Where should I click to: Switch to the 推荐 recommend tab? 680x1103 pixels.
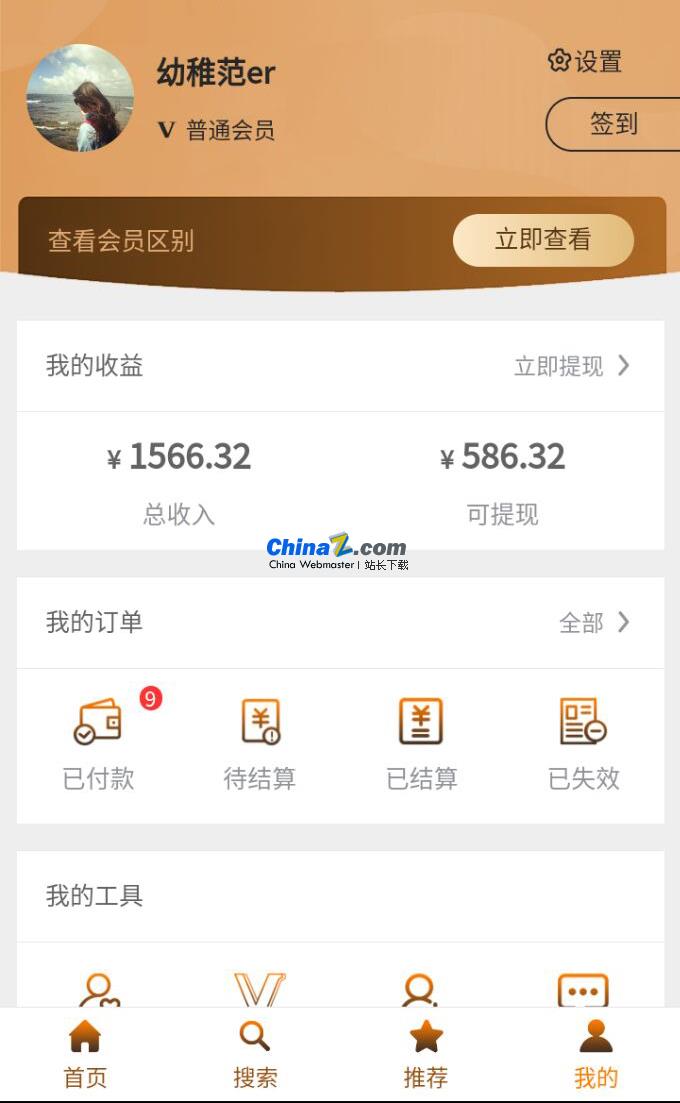click(425, 1054)
